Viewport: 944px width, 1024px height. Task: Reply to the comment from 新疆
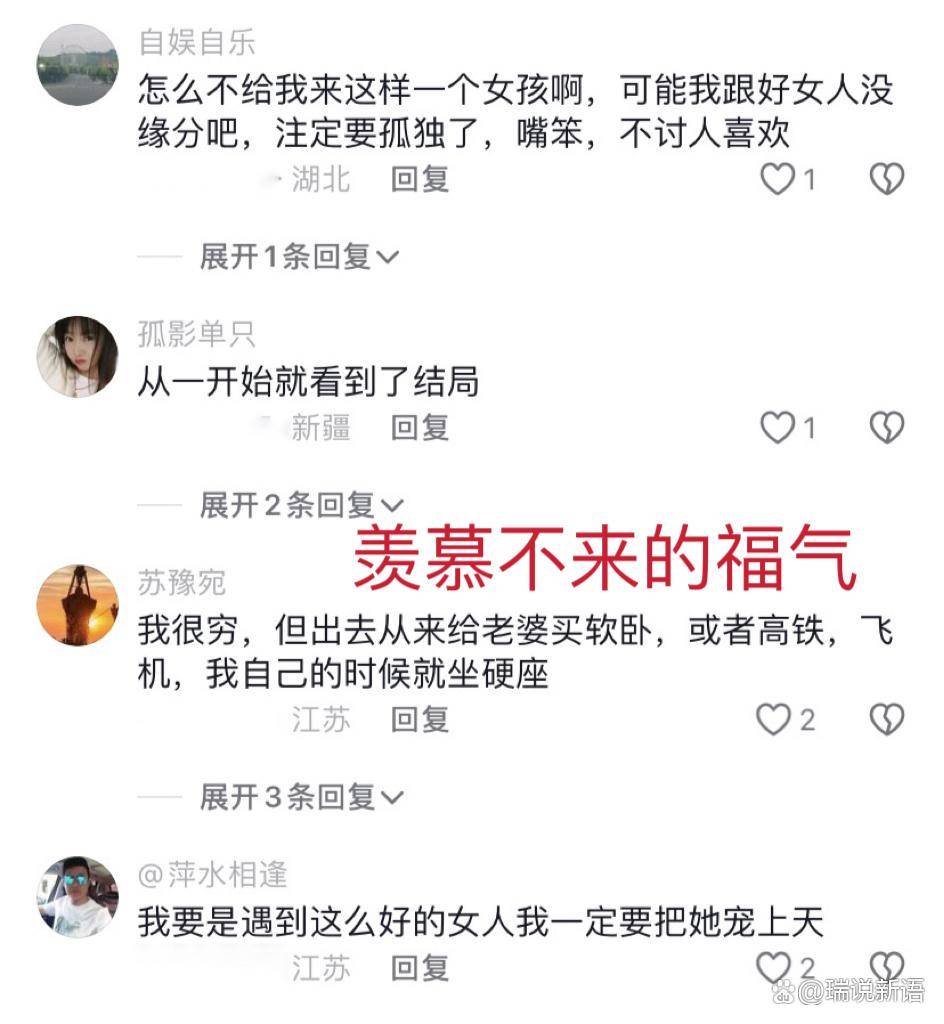pyautogui.click(x=419, y=428)
